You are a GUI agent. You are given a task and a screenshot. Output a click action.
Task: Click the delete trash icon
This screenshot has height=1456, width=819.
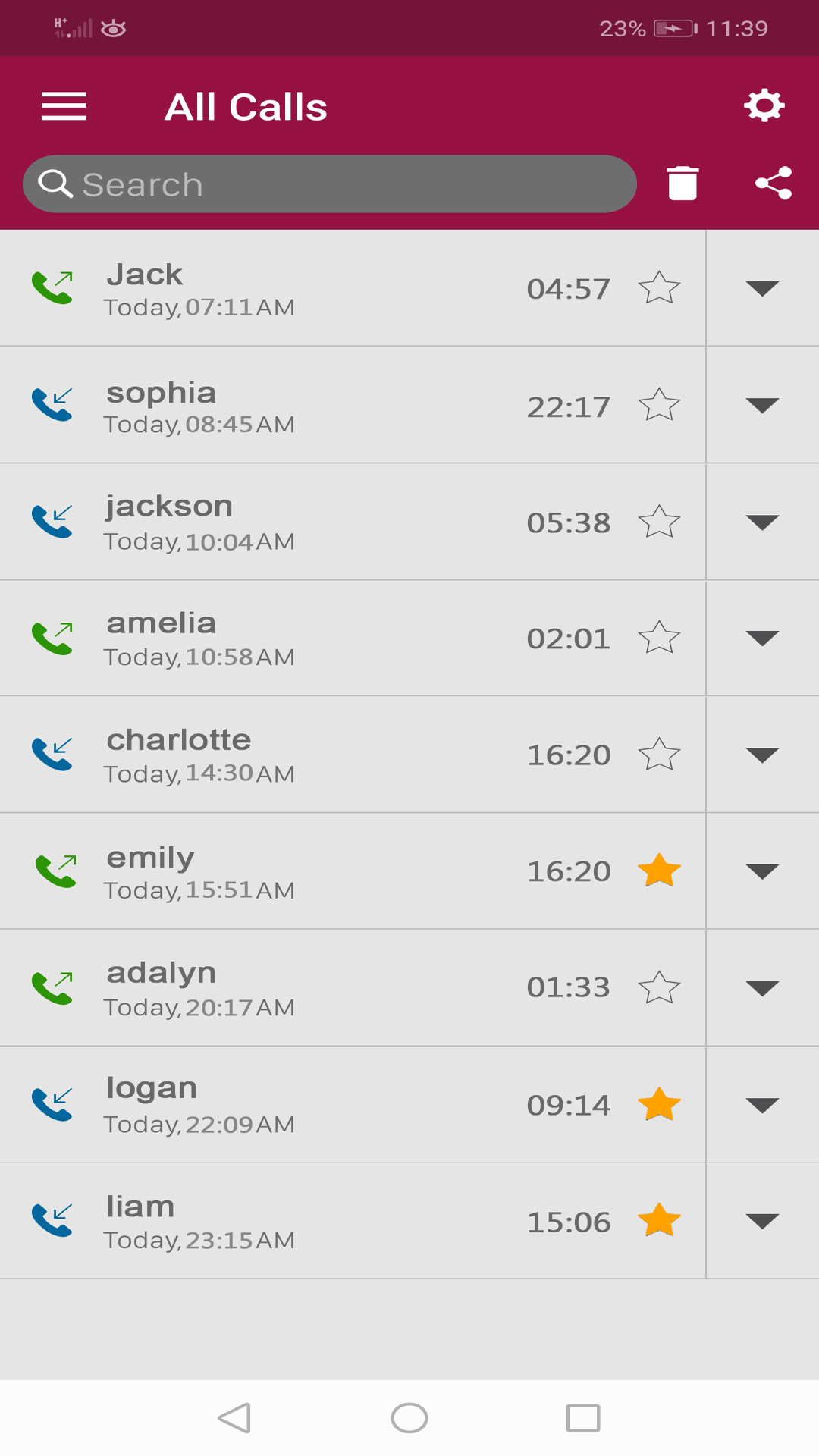(681, 183)
